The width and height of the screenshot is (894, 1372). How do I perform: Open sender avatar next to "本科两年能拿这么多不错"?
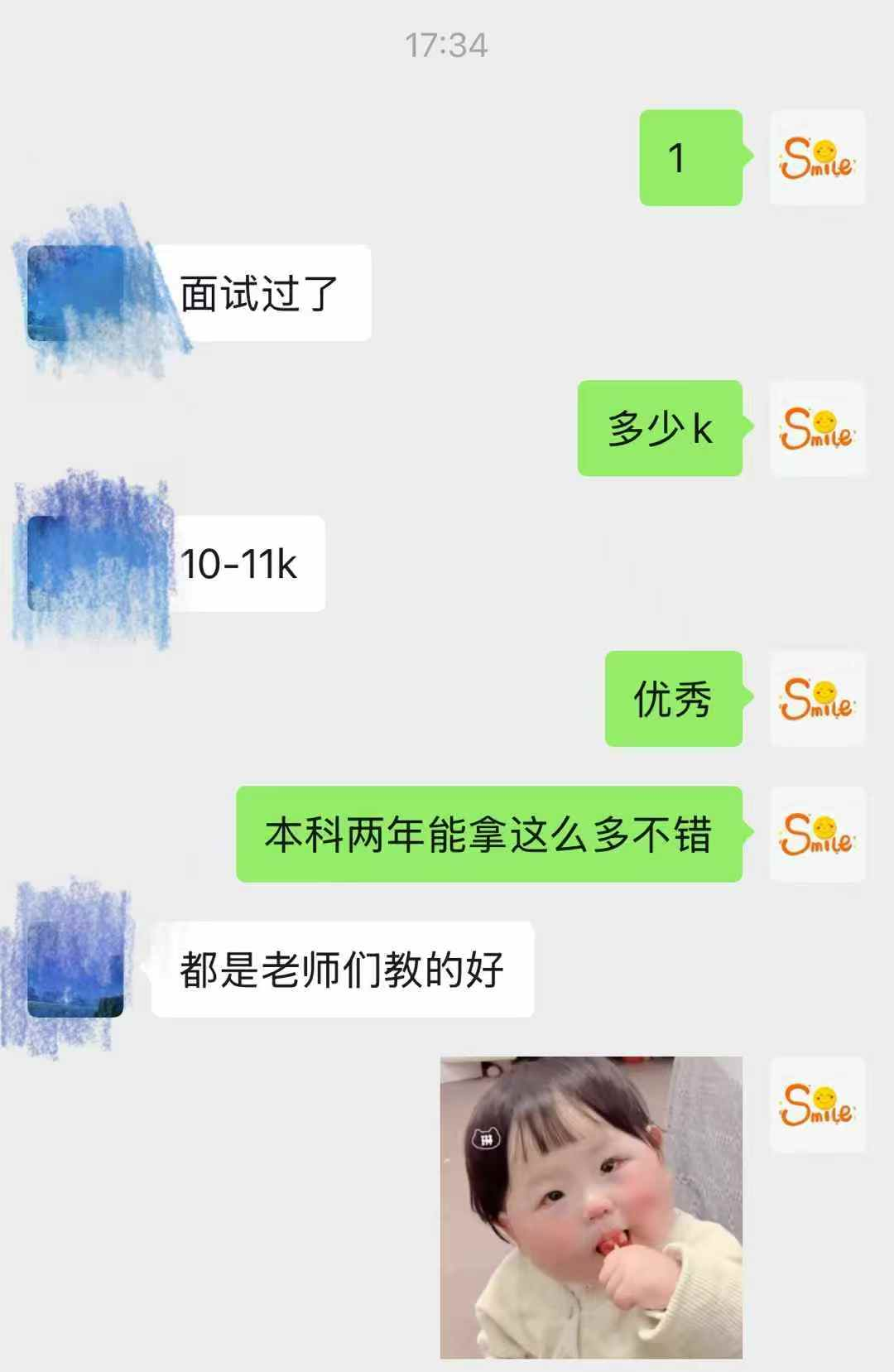tap(817, 834)
